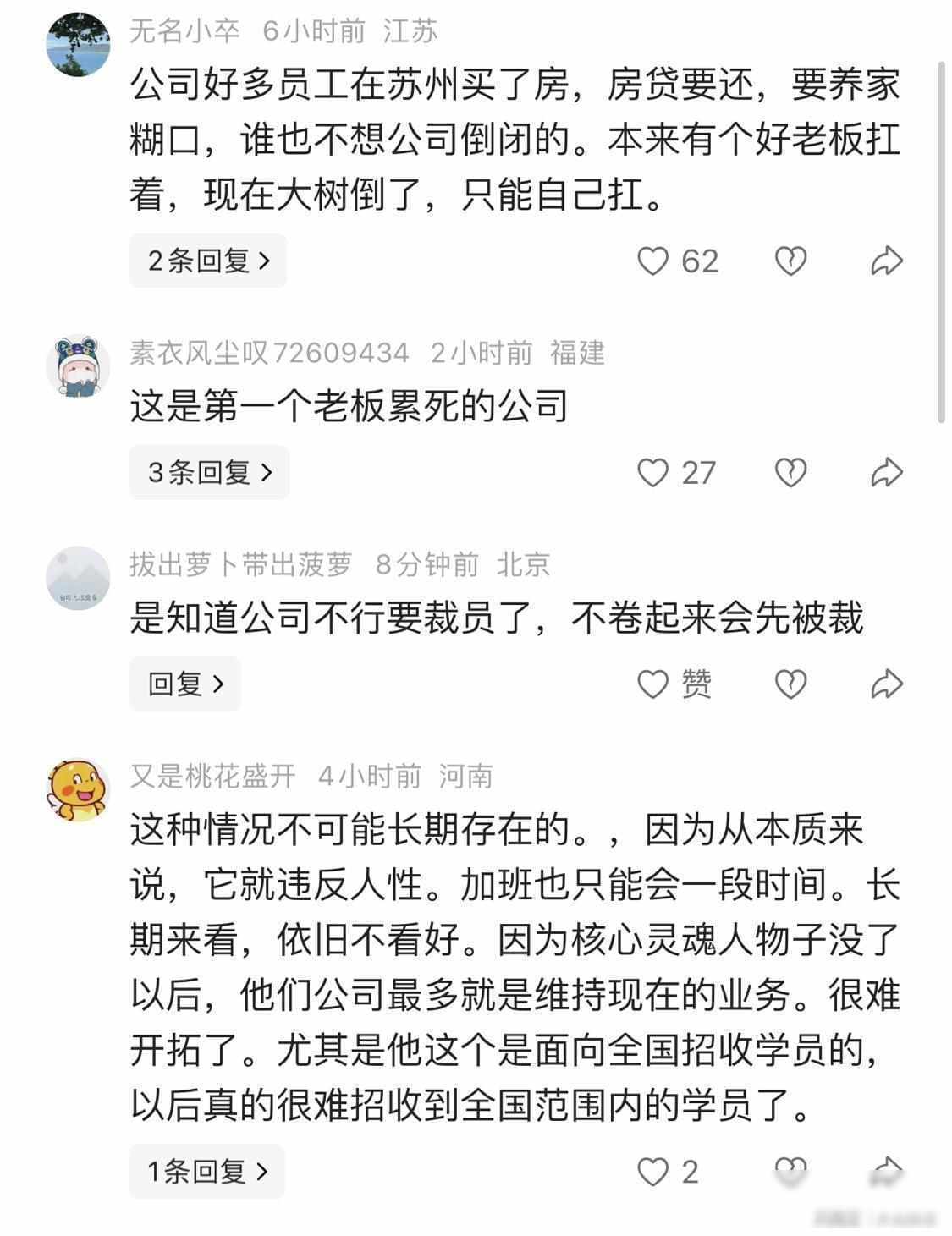Image resolution: width=952 pixels, height=1236 pixels.
Task: Open 拔出萝卜带出菠萝's avatar
Action: point(78,578)
